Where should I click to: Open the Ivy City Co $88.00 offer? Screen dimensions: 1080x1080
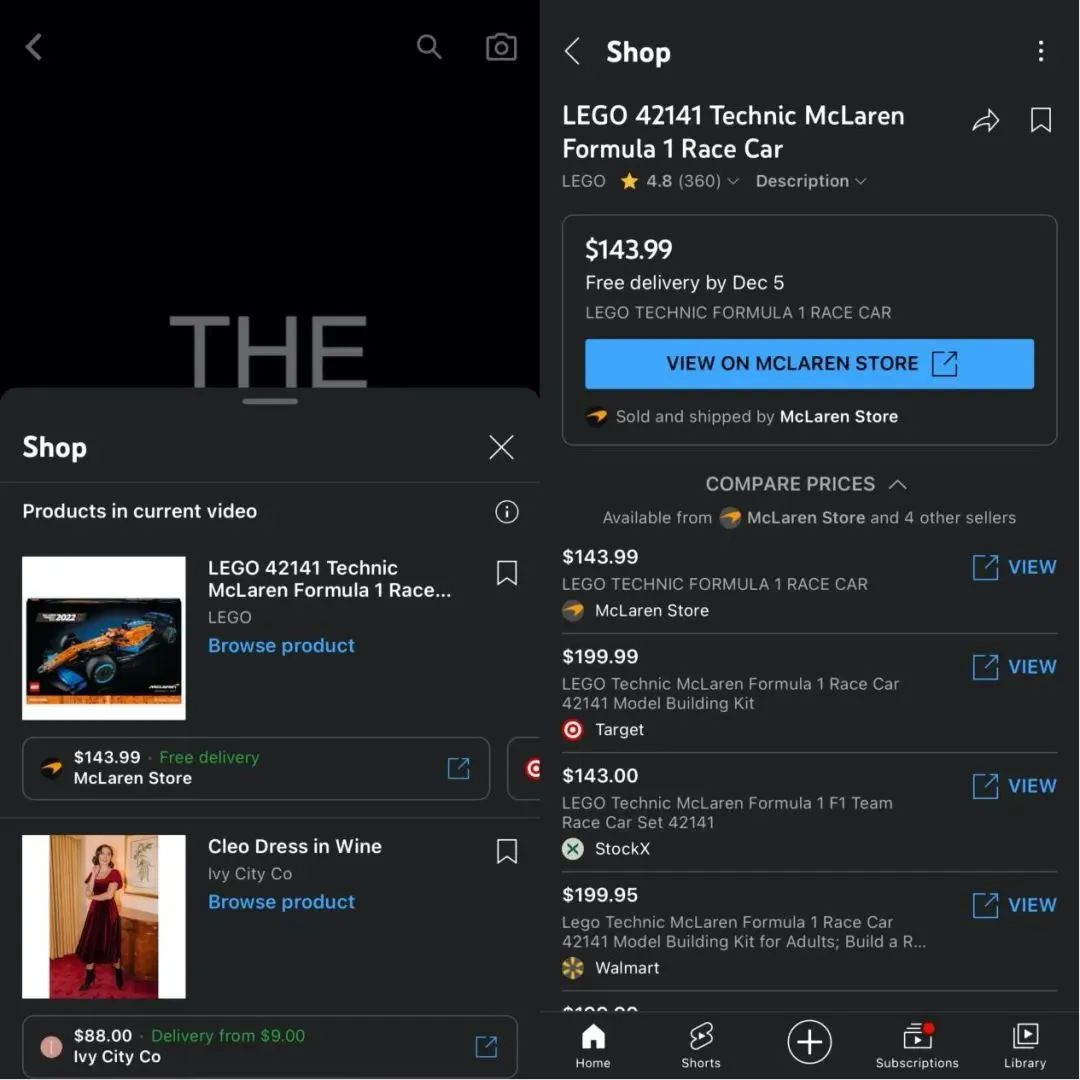[x=269, y=1046]
